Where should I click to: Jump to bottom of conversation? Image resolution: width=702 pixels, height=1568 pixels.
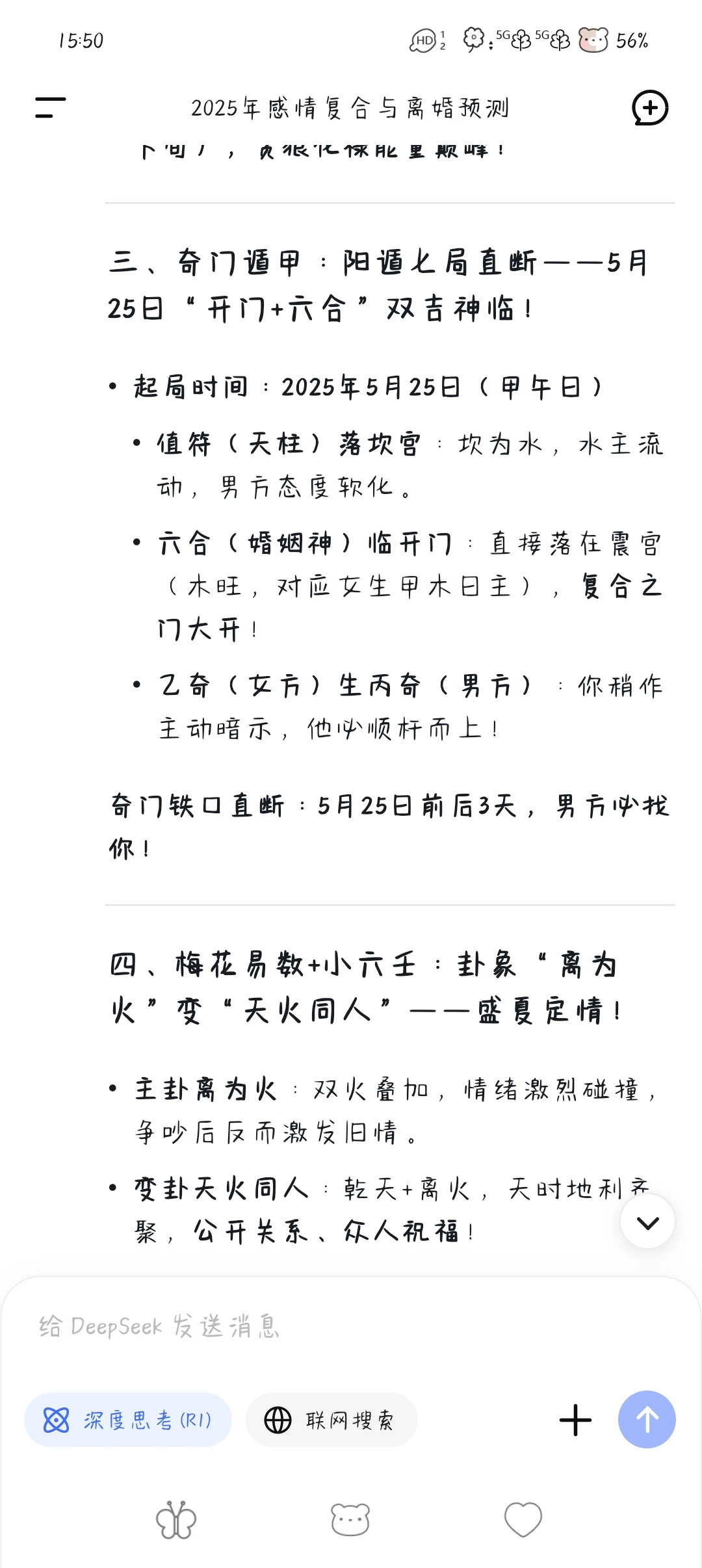coord(647,1222)
